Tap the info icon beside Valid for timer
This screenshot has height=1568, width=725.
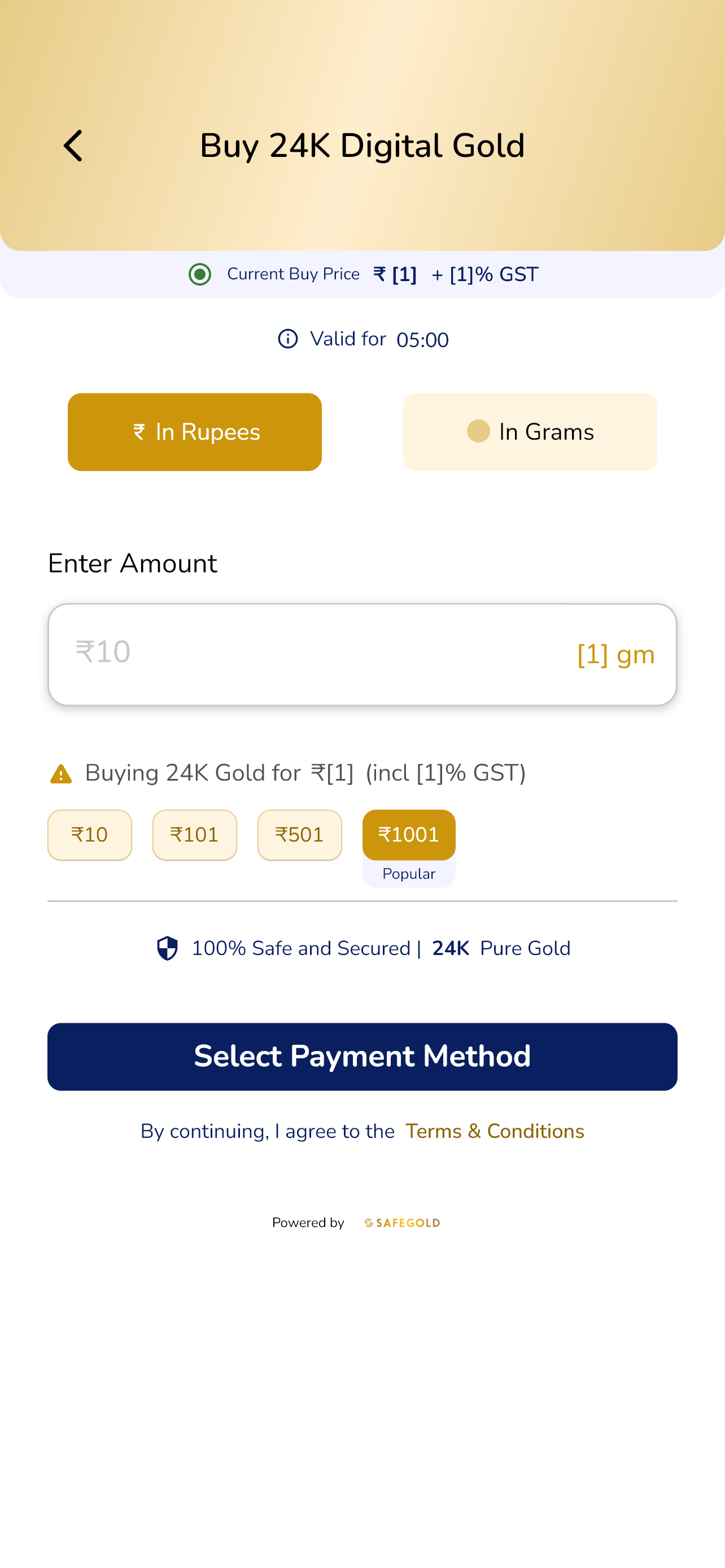pyautogui.click(x=287, y=339)
